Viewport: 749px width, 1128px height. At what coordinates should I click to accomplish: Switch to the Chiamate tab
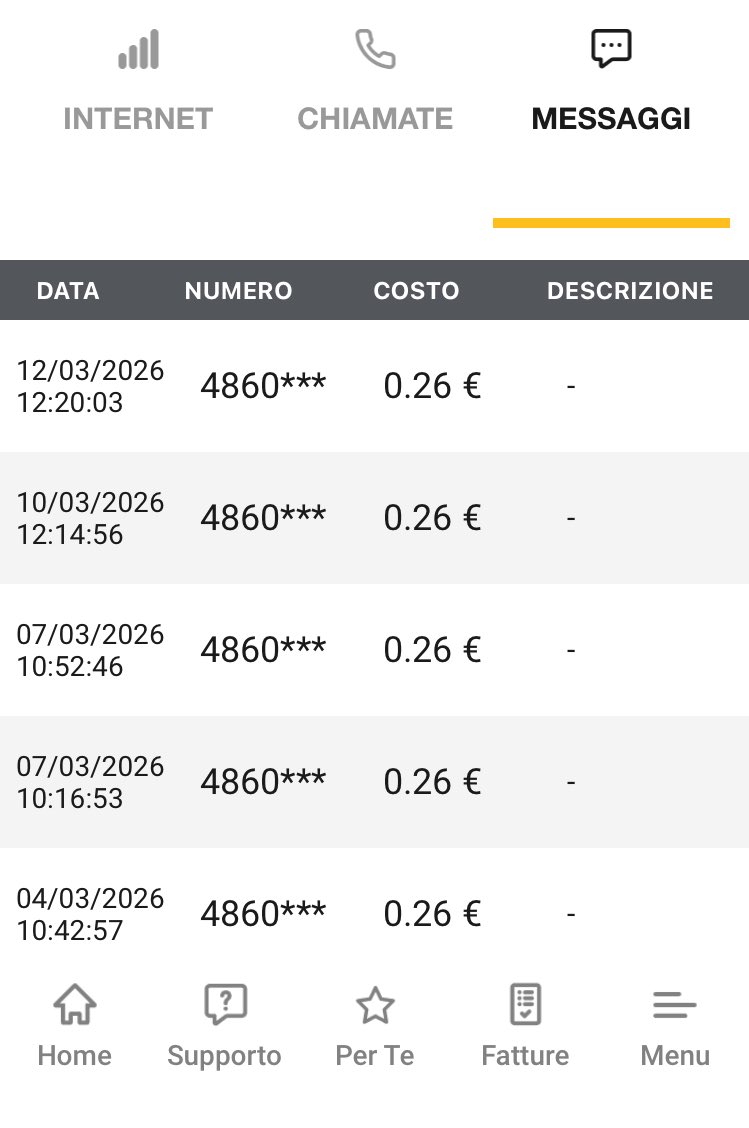point(375,85)
